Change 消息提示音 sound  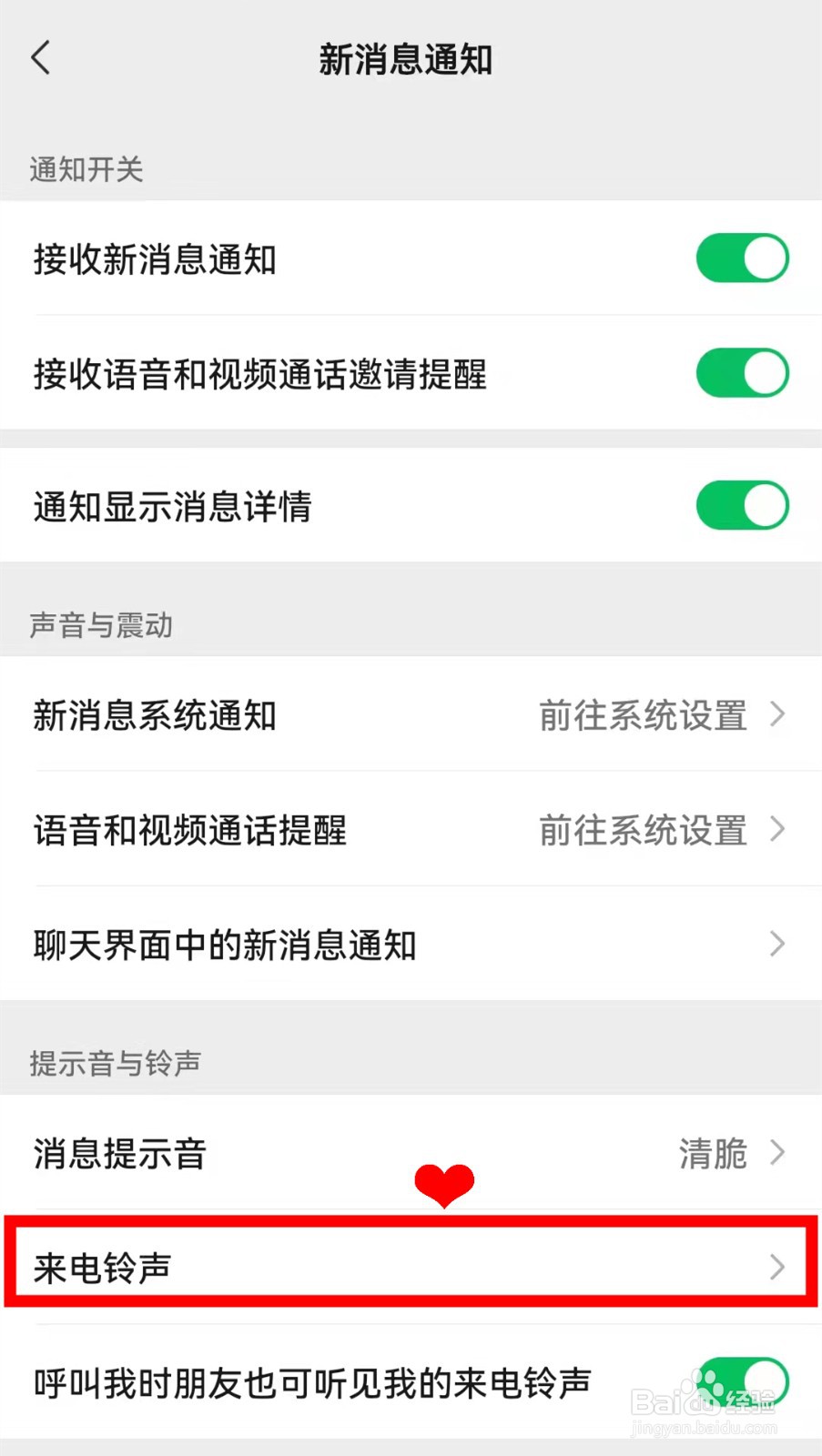tap(411, 1153)
